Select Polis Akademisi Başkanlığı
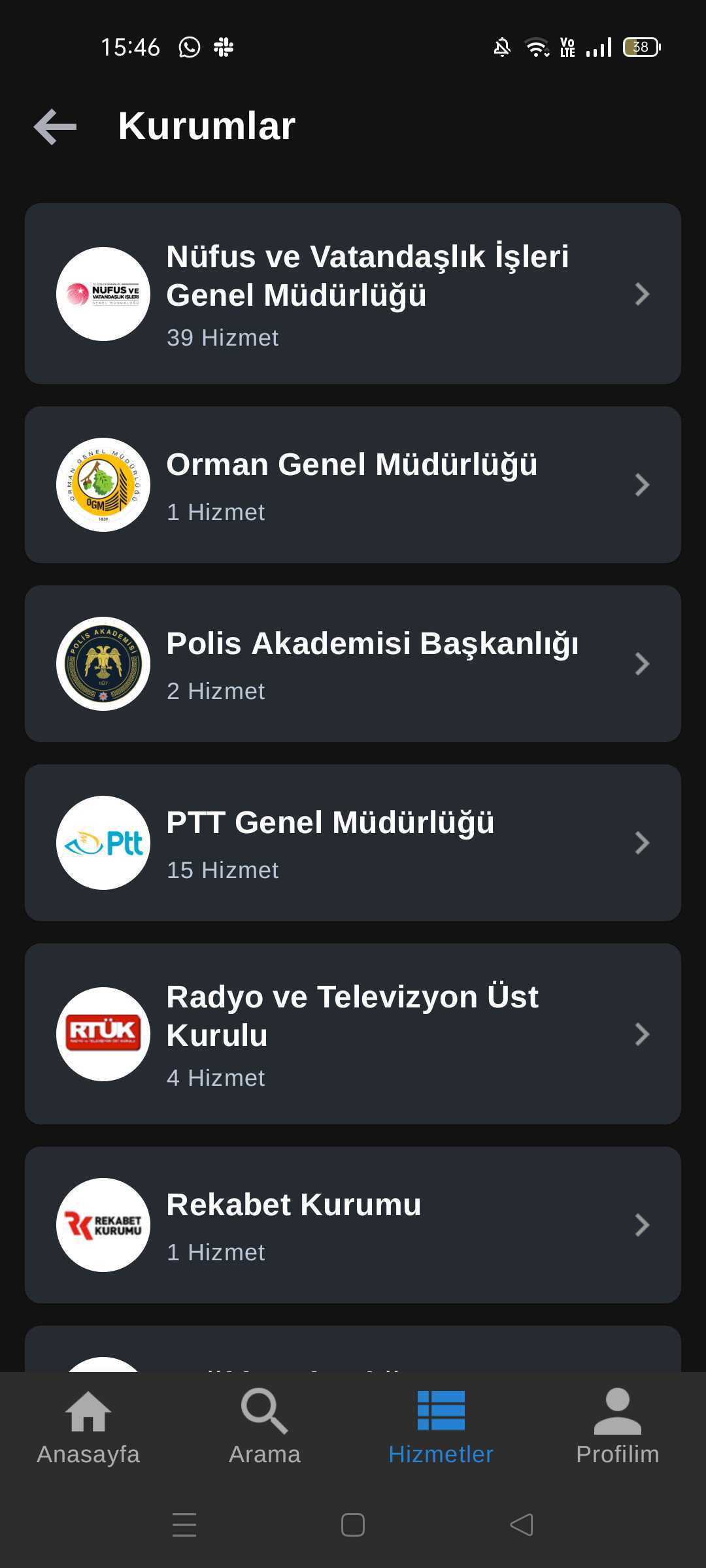This screenshot has width=706, height=1568. pos(353,664)
